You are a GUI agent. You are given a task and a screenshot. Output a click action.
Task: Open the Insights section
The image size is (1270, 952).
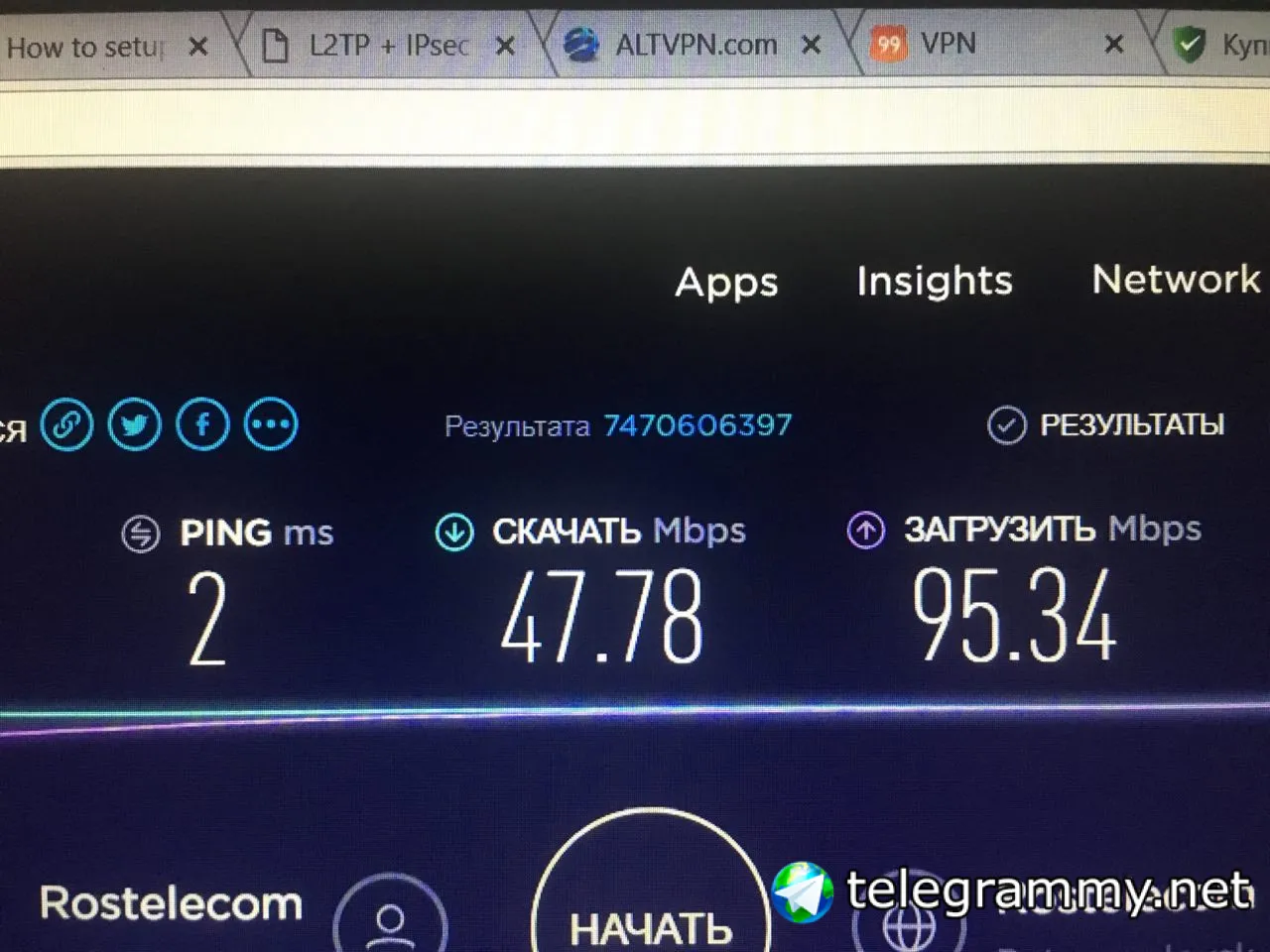[x=934, y=281]
